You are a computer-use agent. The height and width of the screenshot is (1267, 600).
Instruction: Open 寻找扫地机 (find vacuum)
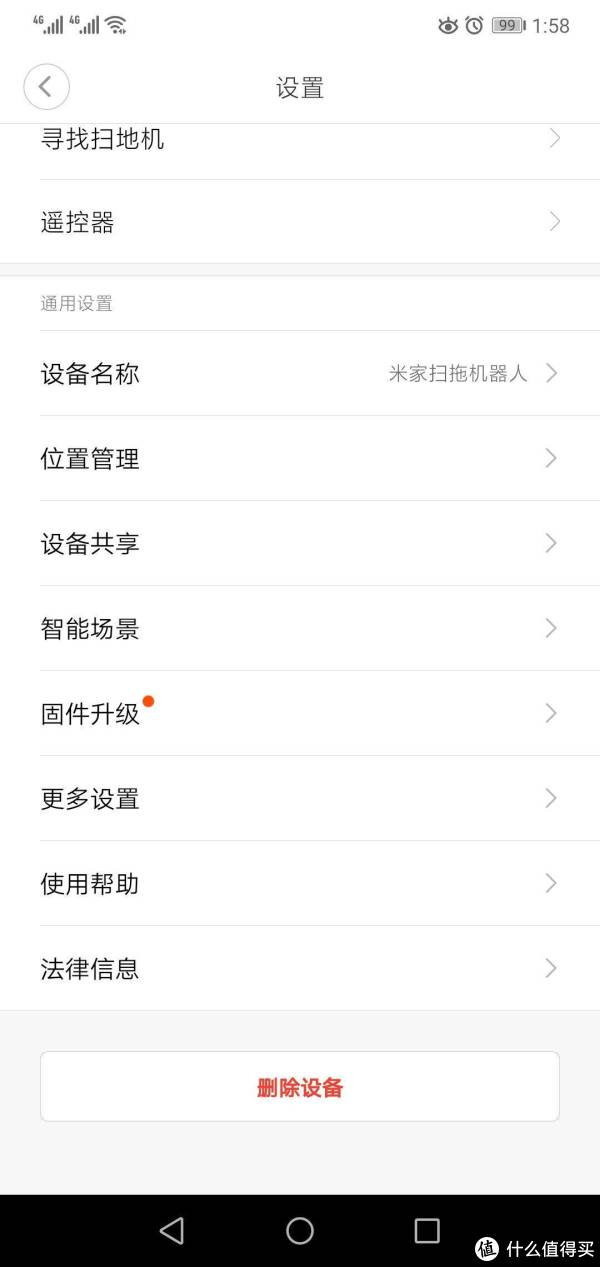pos(300,140)
